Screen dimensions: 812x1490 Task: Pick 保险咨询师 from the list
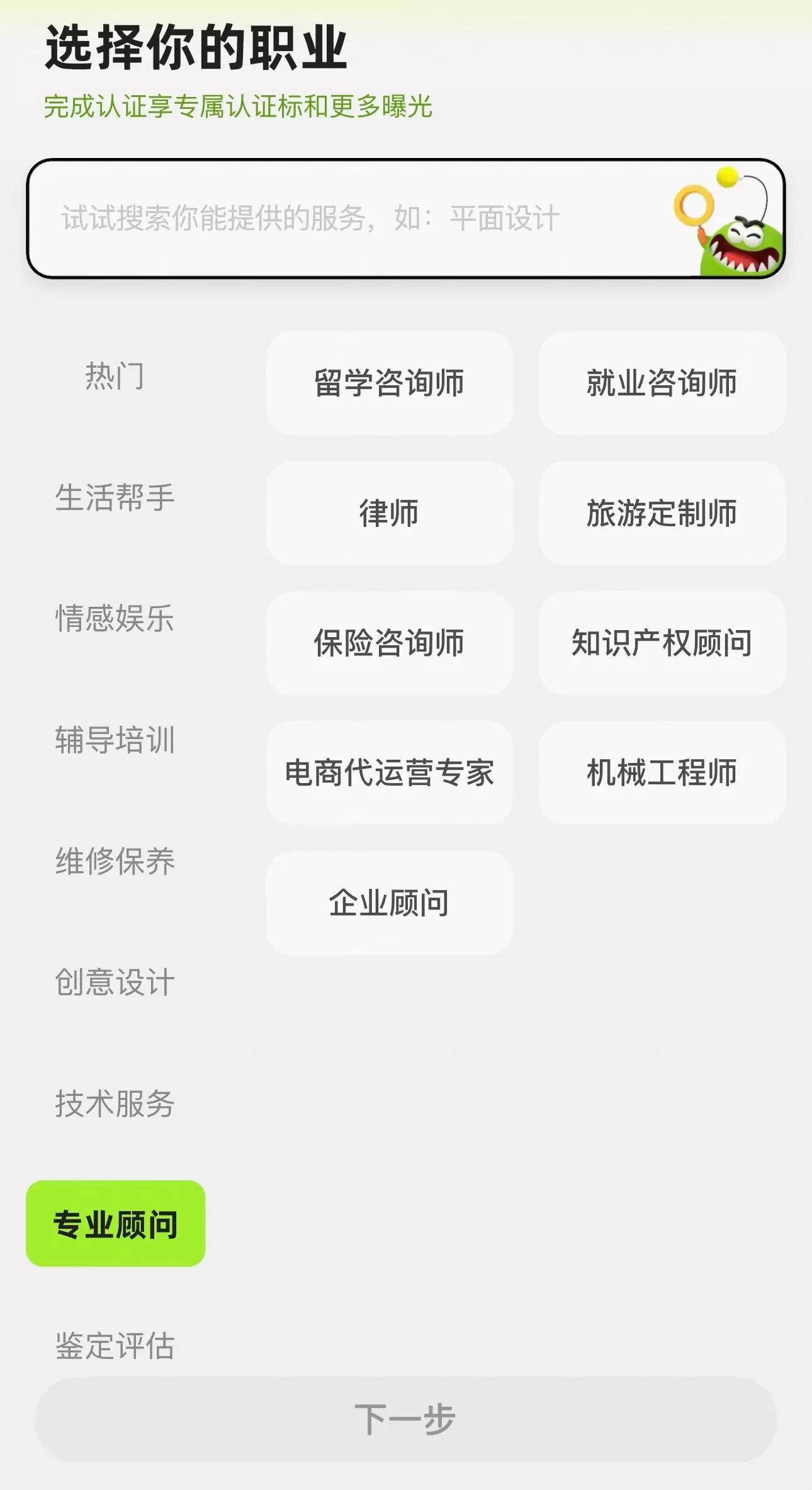(x=389, y=643)
